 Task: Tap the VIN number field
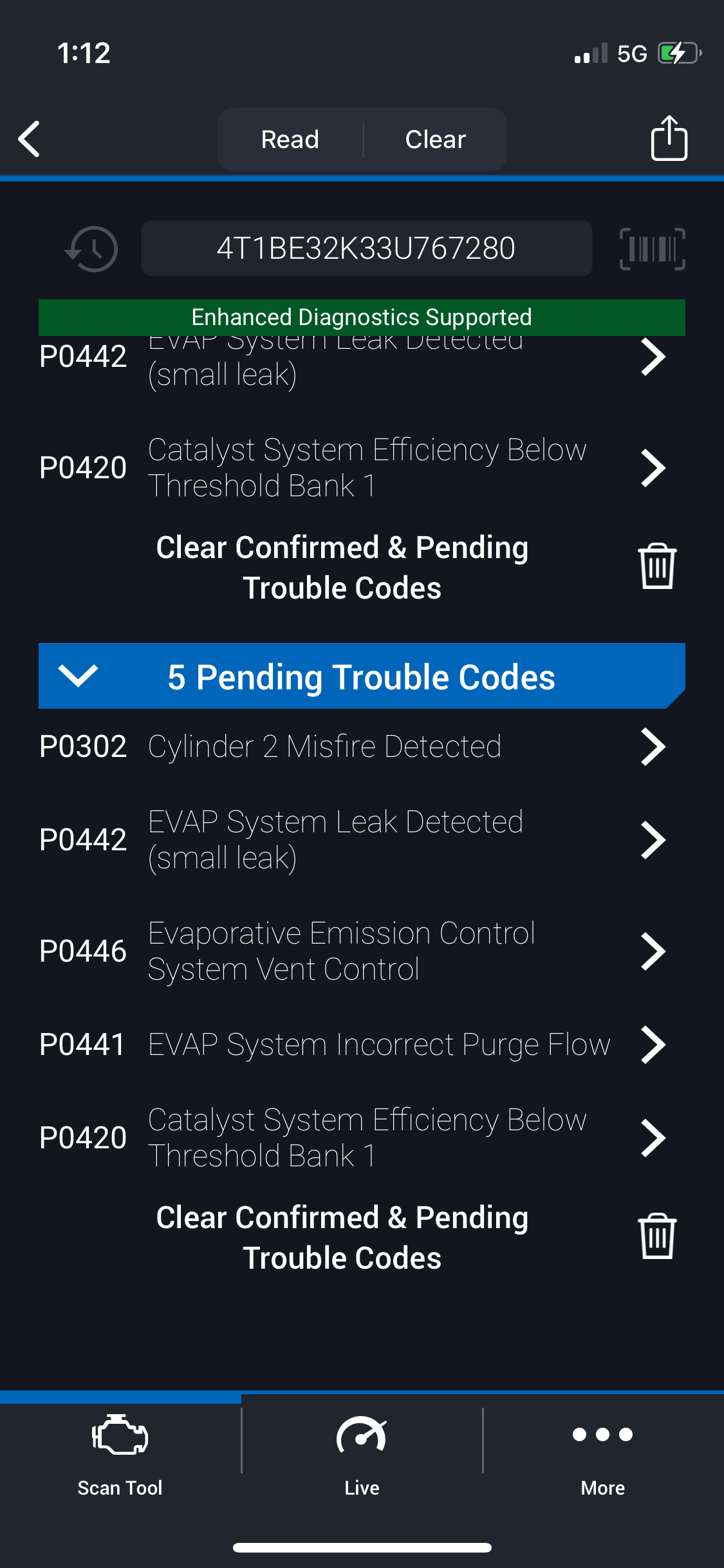(x=366, y=248)
